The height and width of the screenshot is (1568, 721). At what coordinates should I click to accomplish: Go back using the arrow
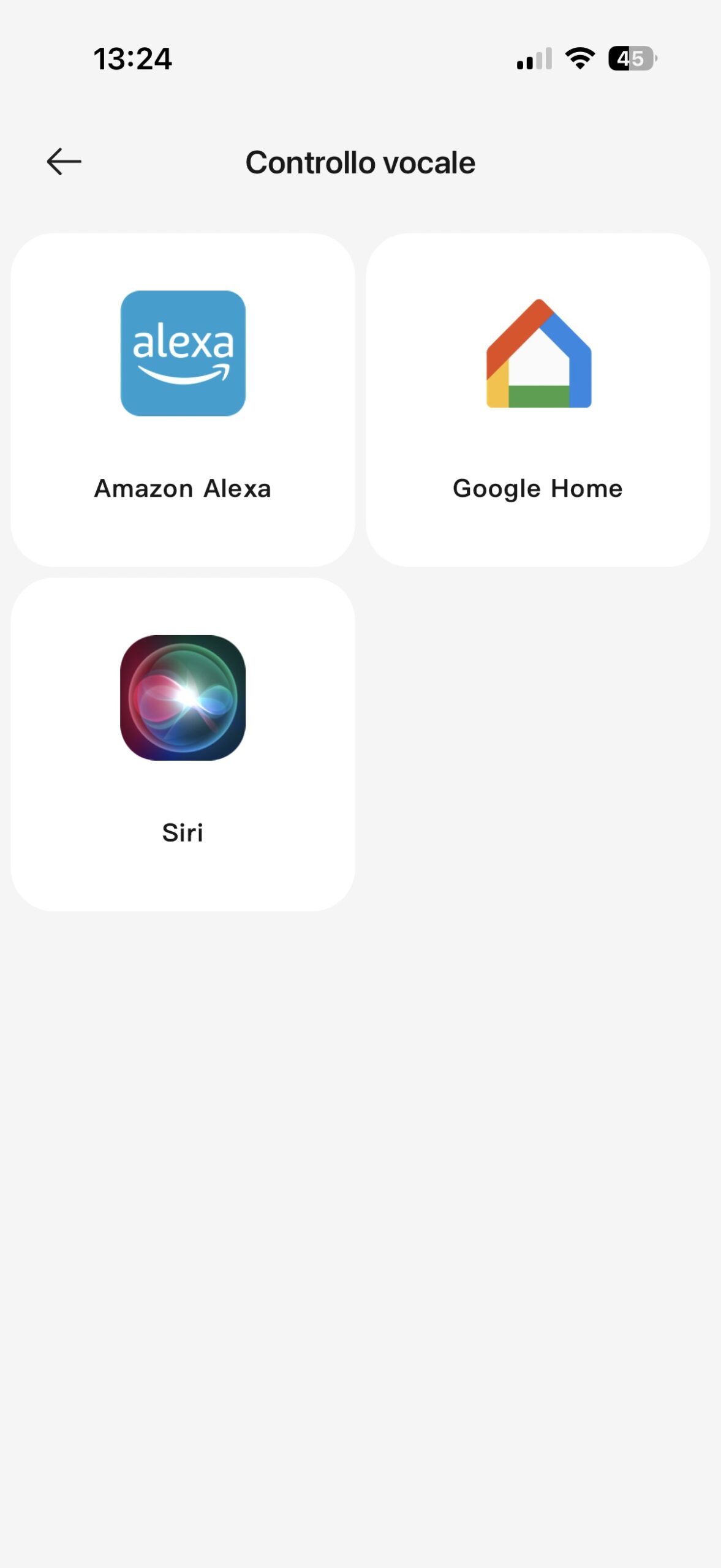(x=64, y=162)
